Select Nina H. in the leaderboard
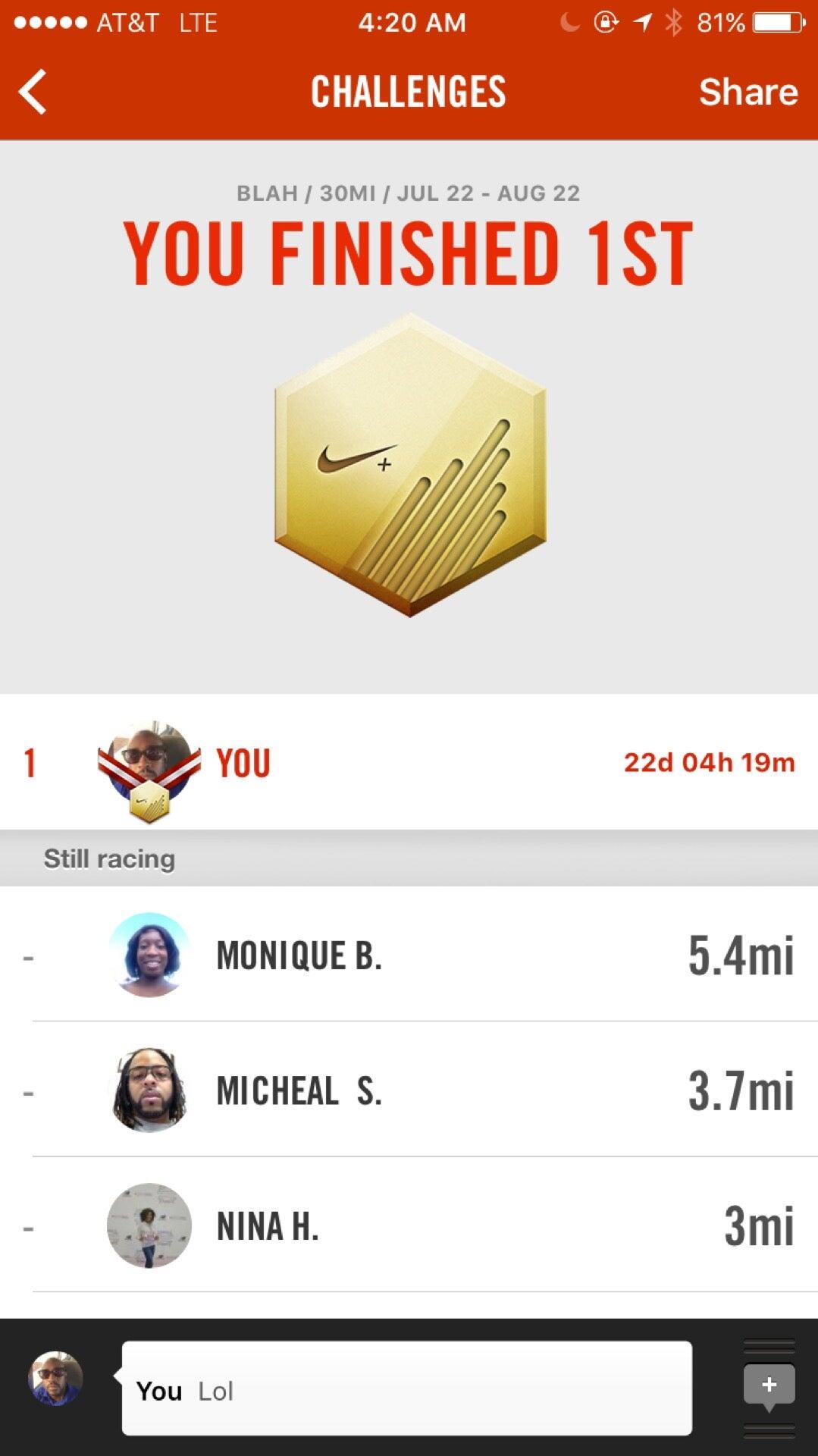The width and height of the screenshot is (818, 1456). 409,1225
